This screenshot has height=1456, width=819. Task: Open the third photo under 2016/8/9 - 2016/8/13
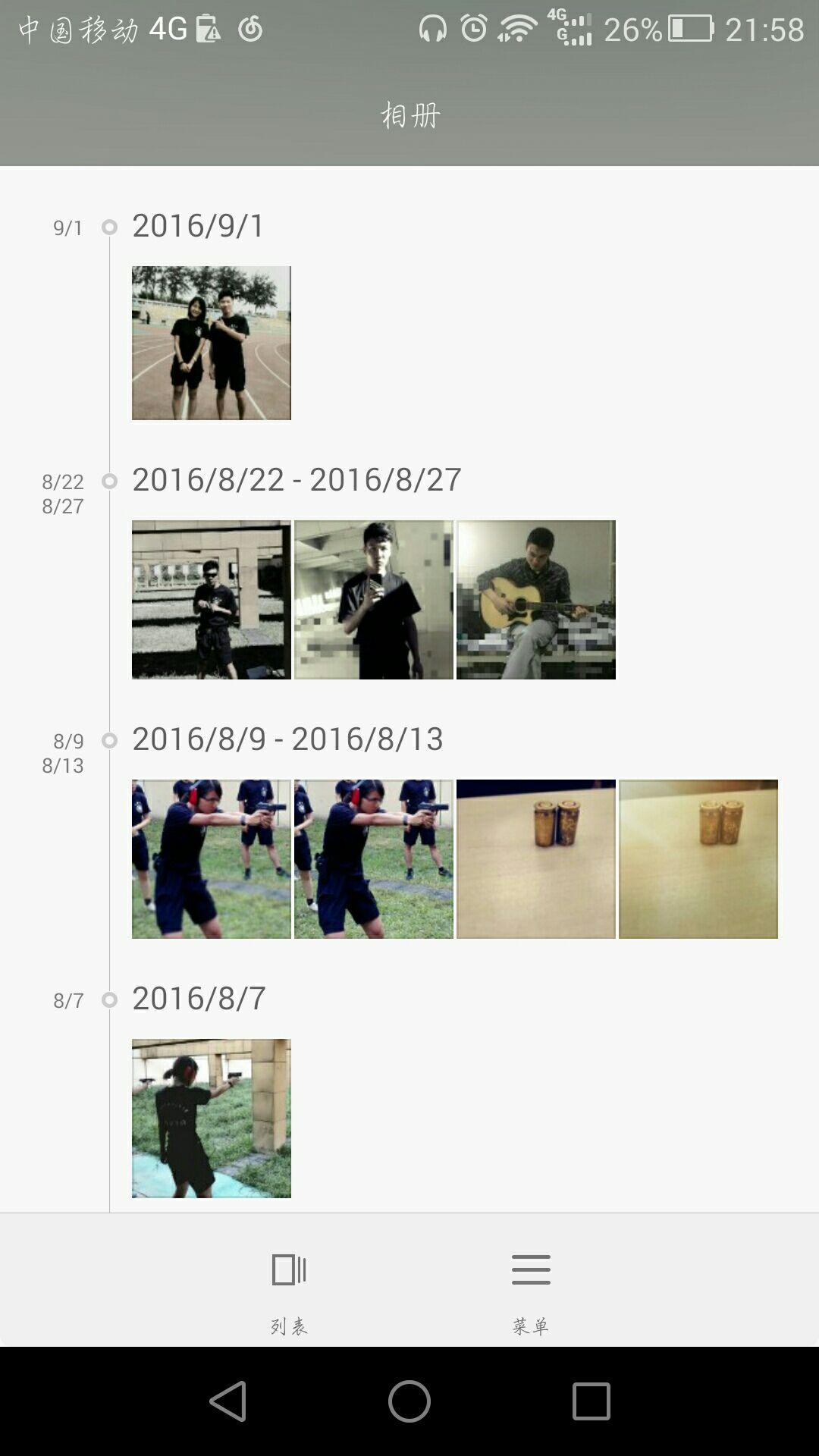[535, 858]
